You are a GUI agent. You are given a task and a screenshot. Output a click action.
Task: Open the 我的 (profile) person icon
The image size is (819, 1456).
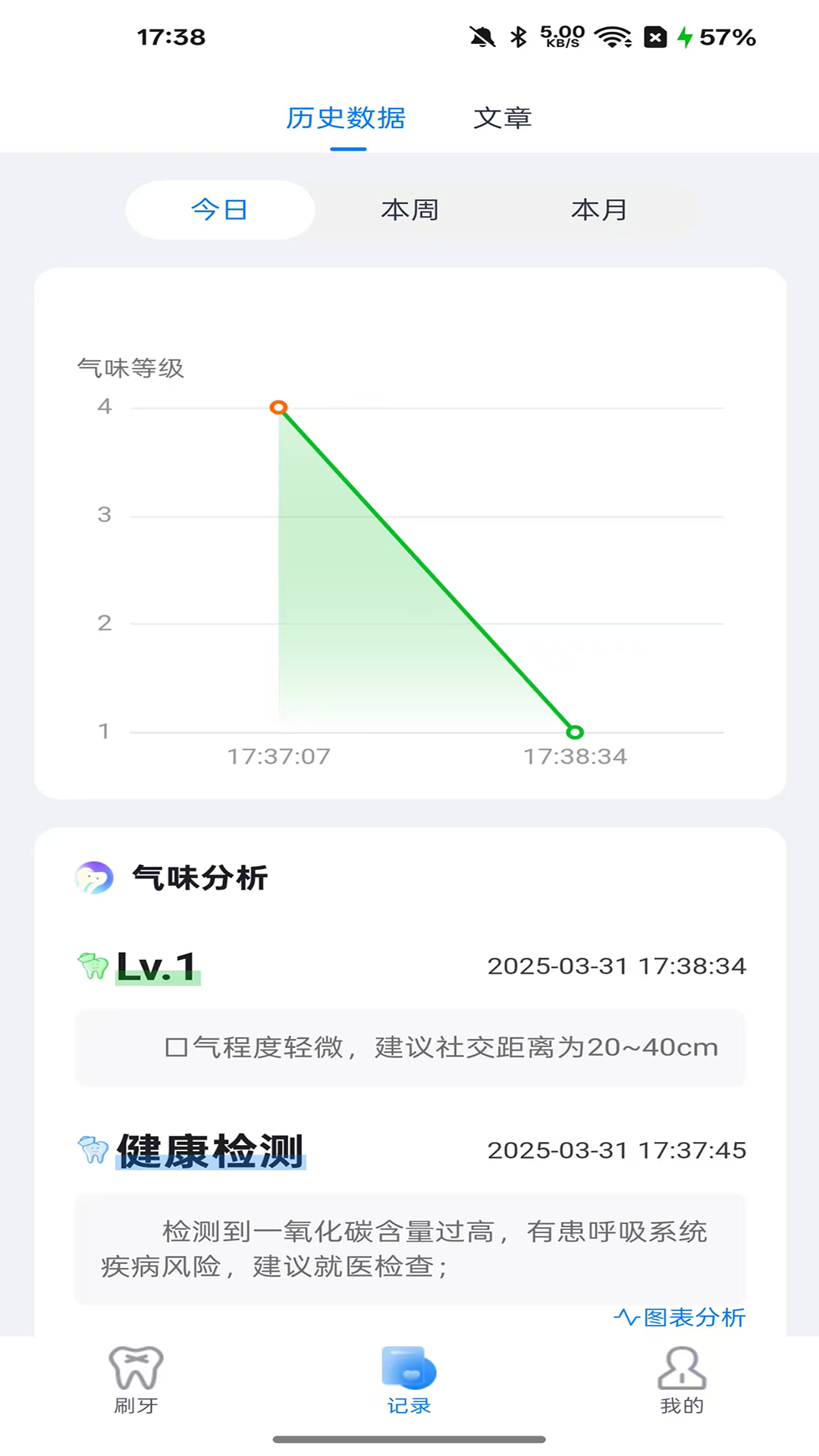click(x=682, y=1369)
